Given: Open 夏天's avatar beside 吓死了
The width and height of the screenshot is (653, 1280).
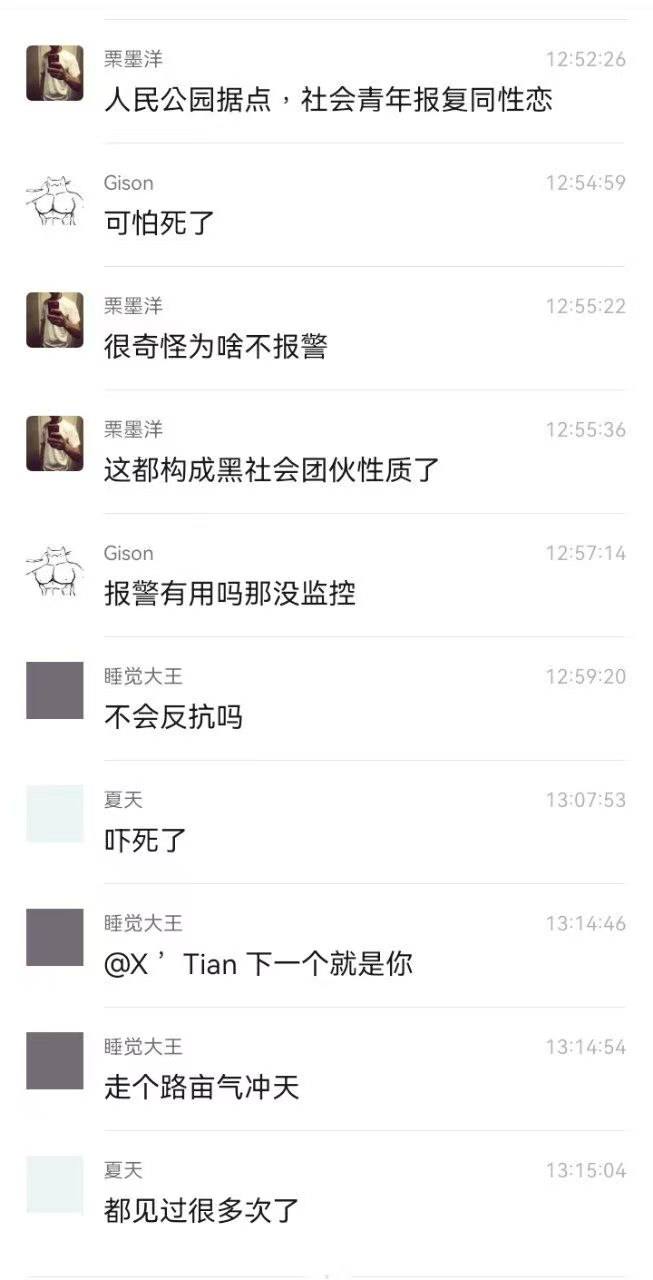Looking at the screenshot, I should [55, 814].
